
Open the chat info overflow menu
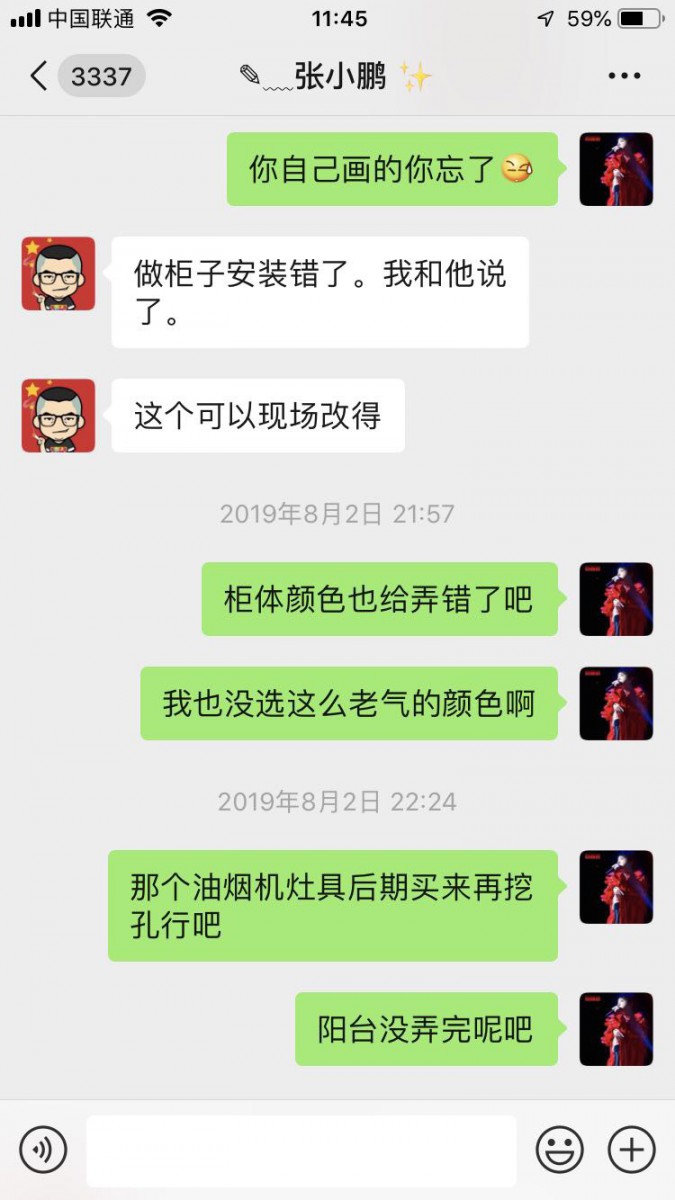(624, 76)
